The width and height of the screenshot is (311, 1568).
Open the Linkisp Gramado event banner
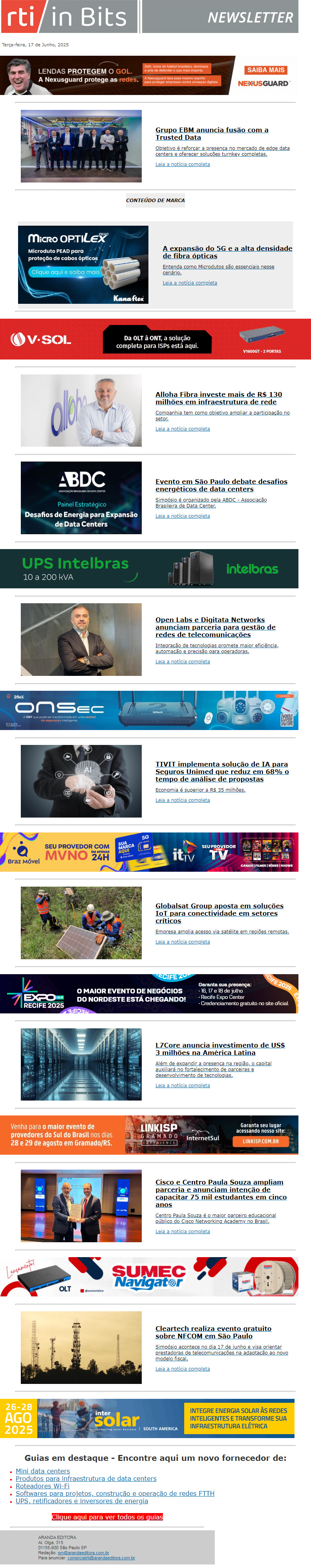149,1135
